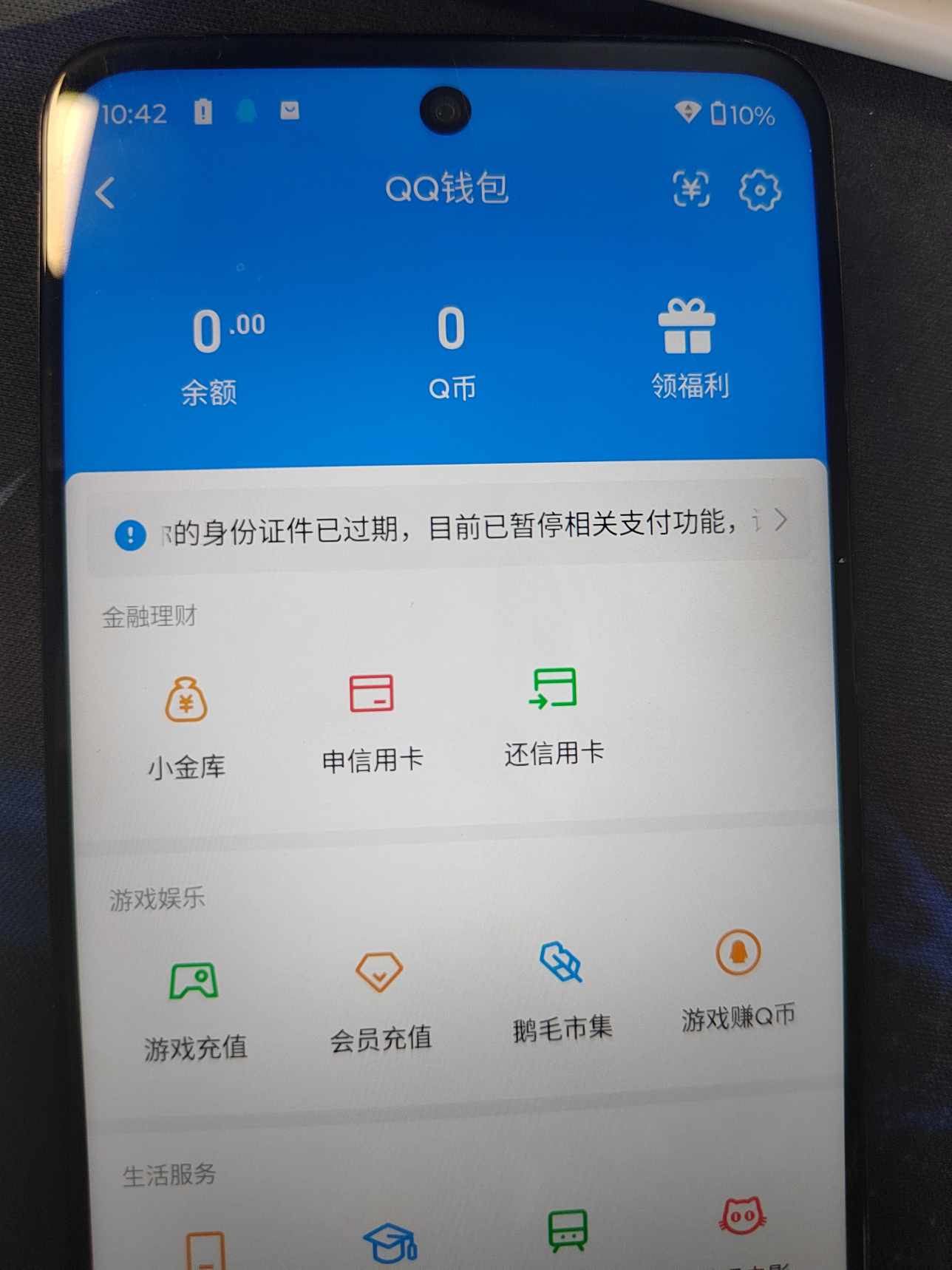Open 游戏赚Q币
Screen dimensions: 952x1270
[x=738, y=979]
